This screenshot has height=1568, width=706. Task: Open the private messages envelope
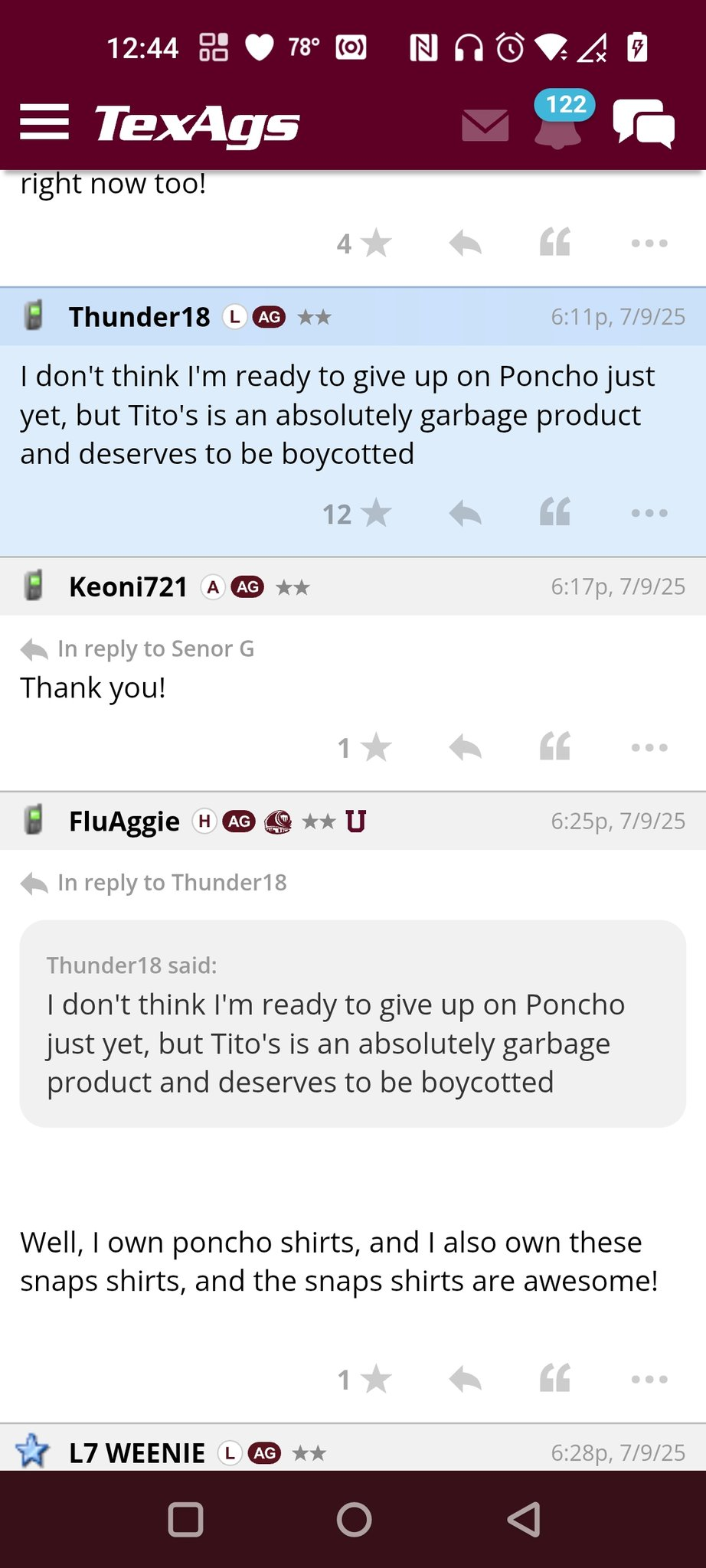pyautogui.click(x=485, y=125)
